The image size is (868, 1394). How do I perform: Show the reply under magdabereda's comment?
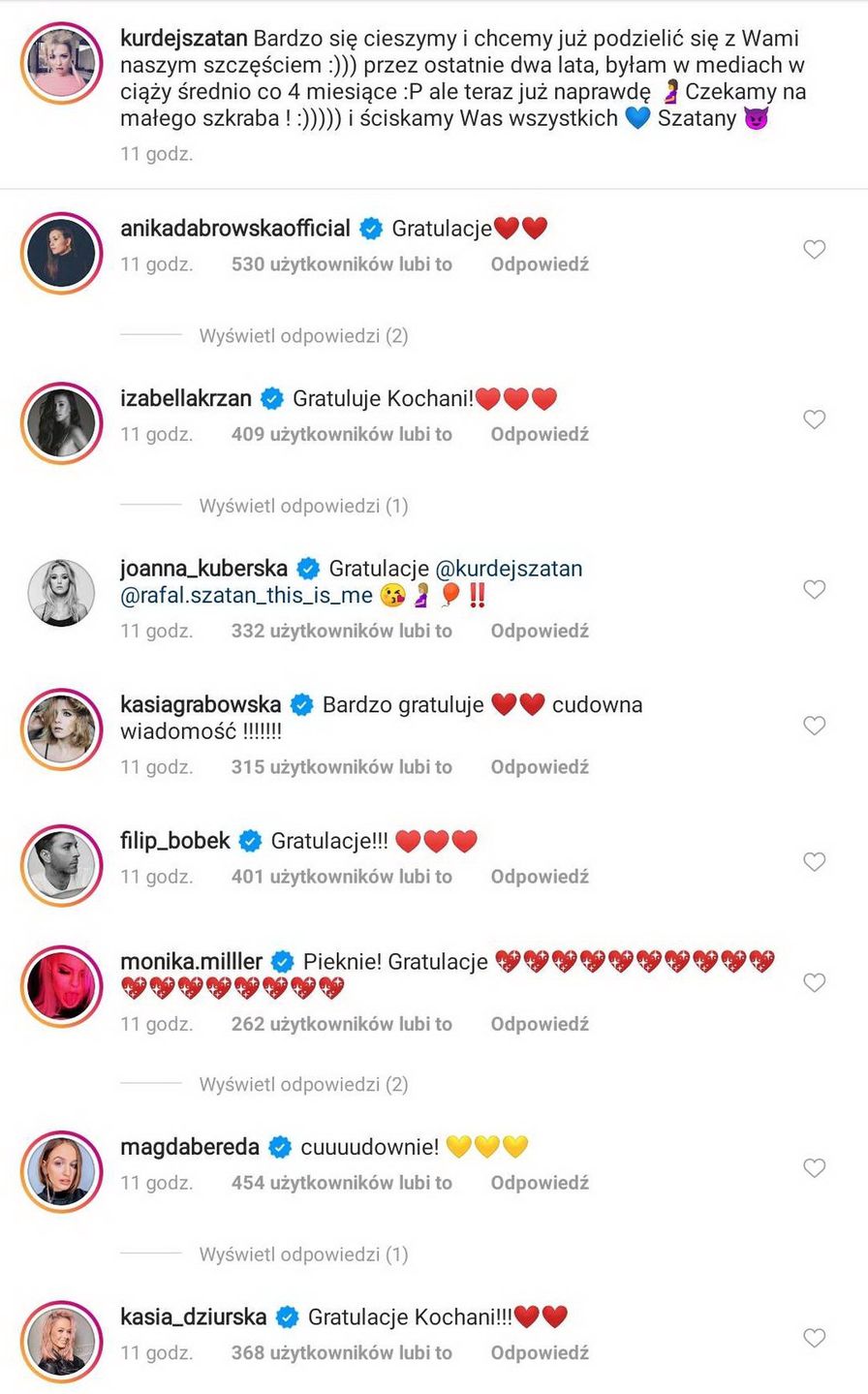coord(303,1255)
